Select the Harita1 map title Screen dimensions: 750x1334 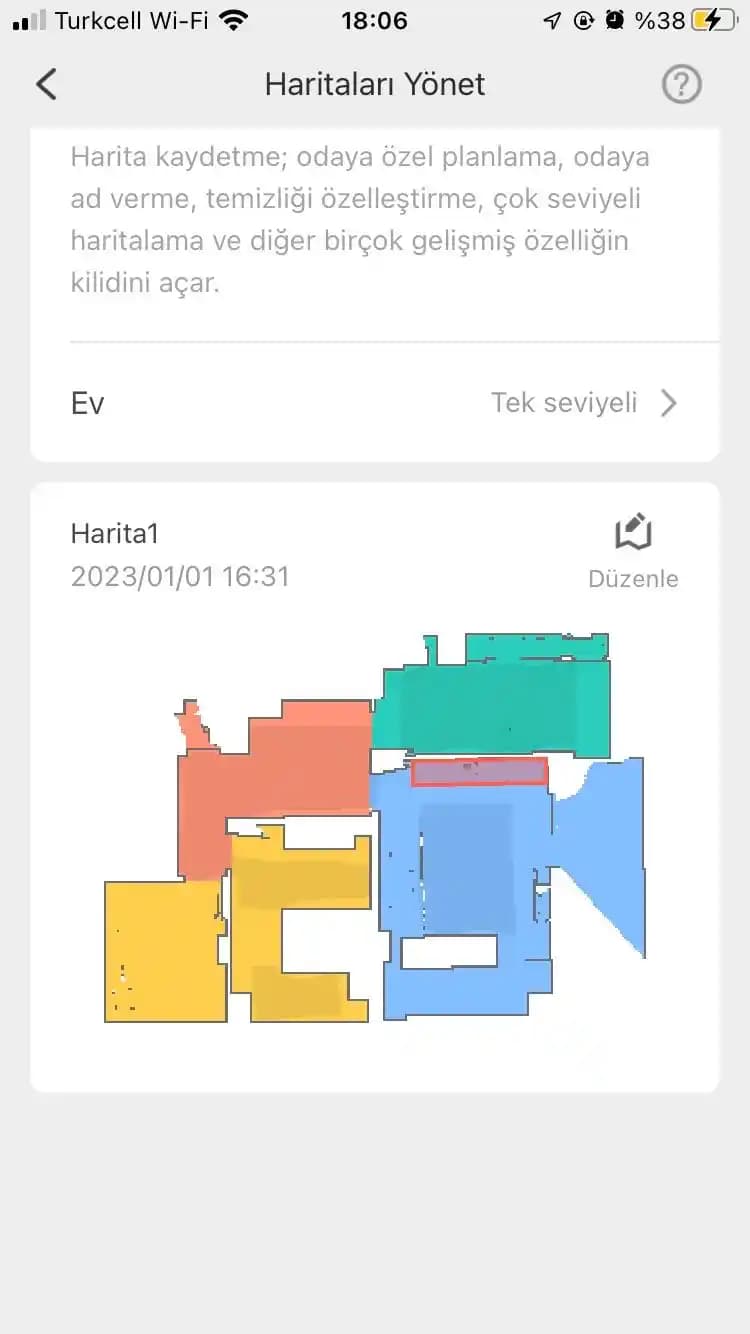(114, 533)
